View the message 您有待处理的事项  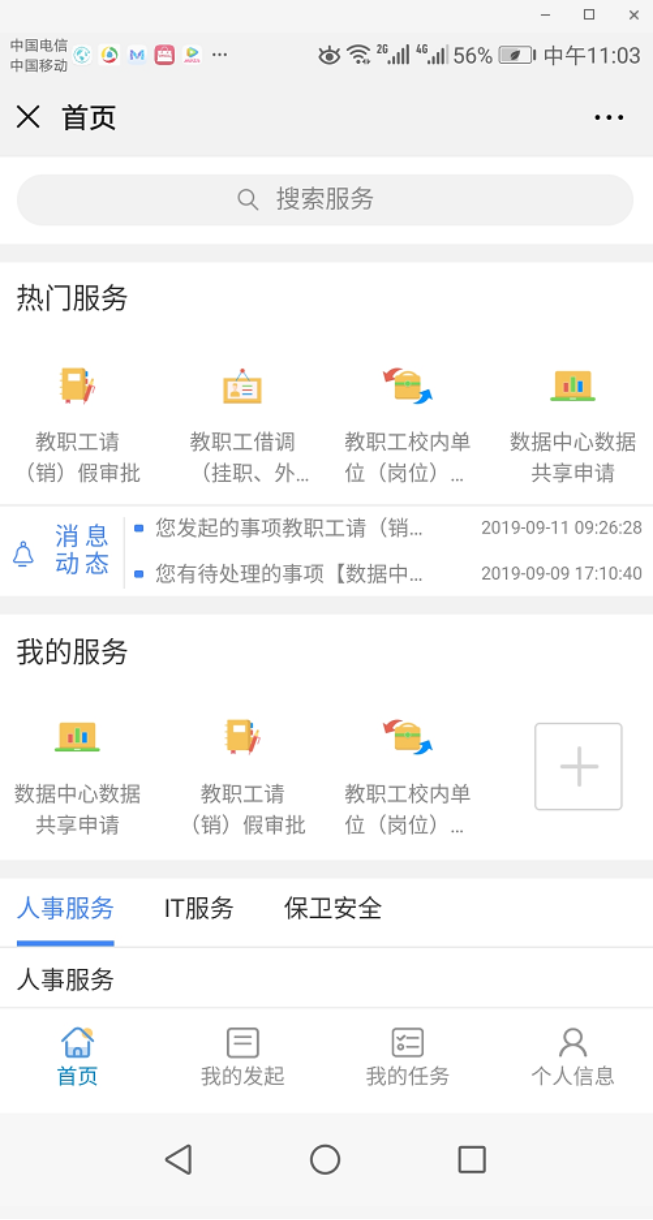289,574
